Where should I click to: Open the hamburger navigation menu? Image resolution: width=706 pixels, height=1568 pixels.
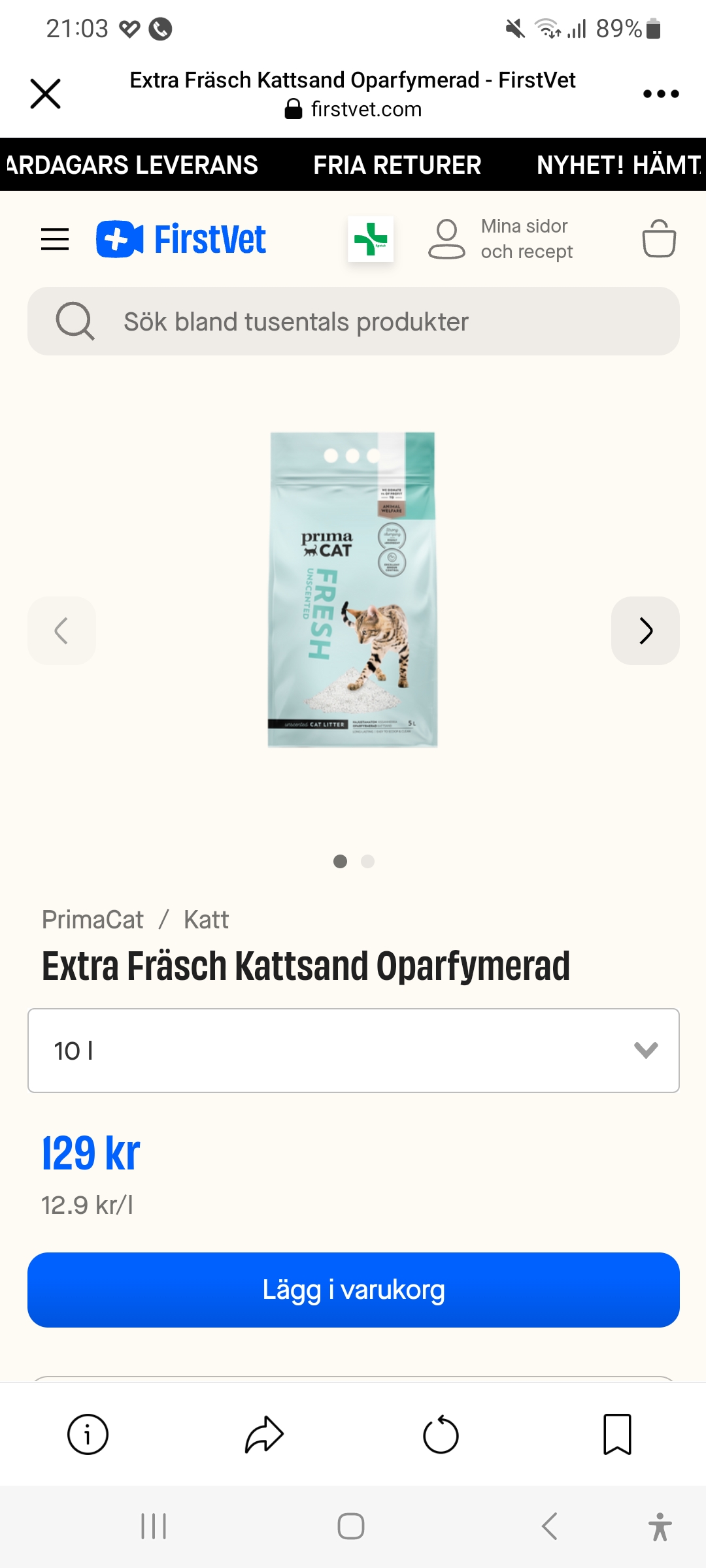coord(55,239)
